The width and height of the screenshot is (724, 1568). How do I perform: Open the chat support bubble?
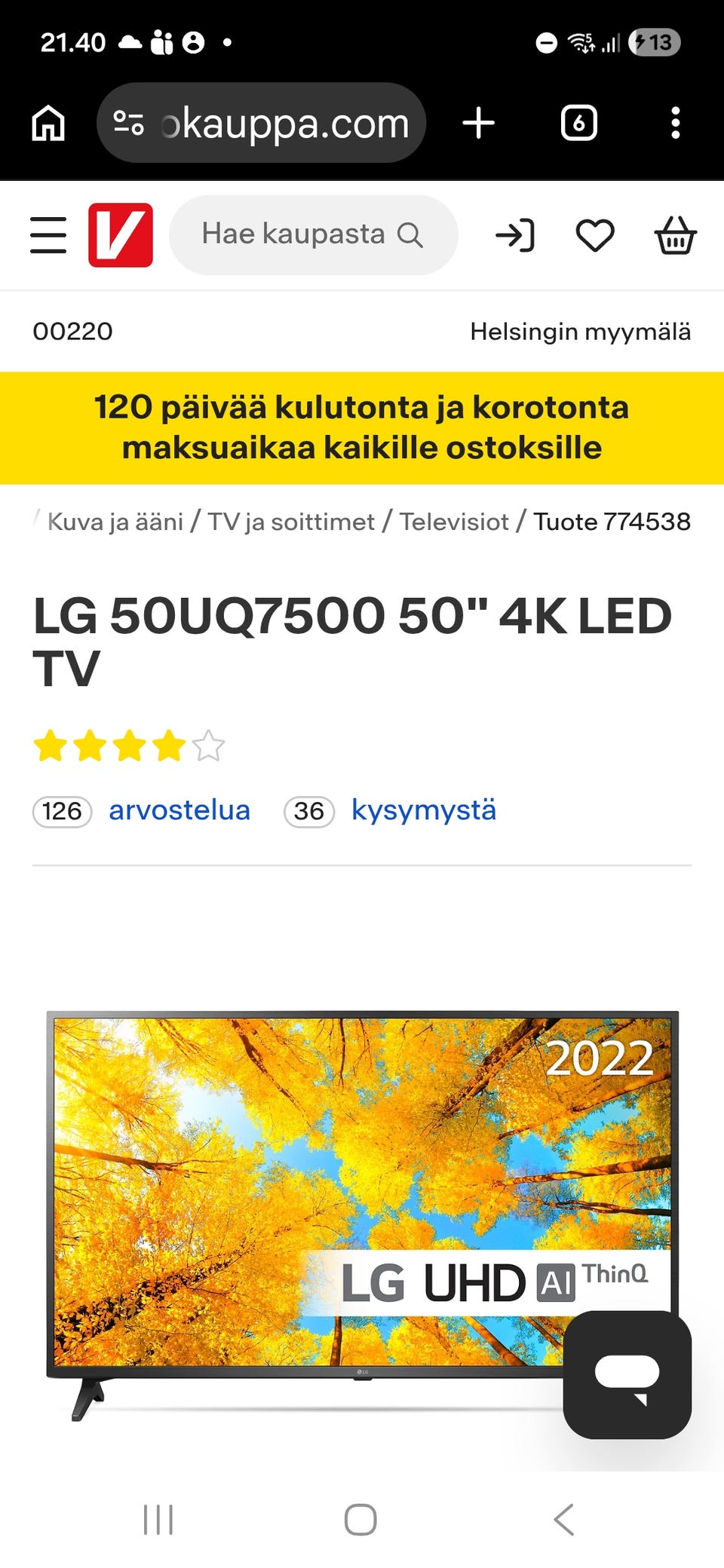tap(627, 1374)
